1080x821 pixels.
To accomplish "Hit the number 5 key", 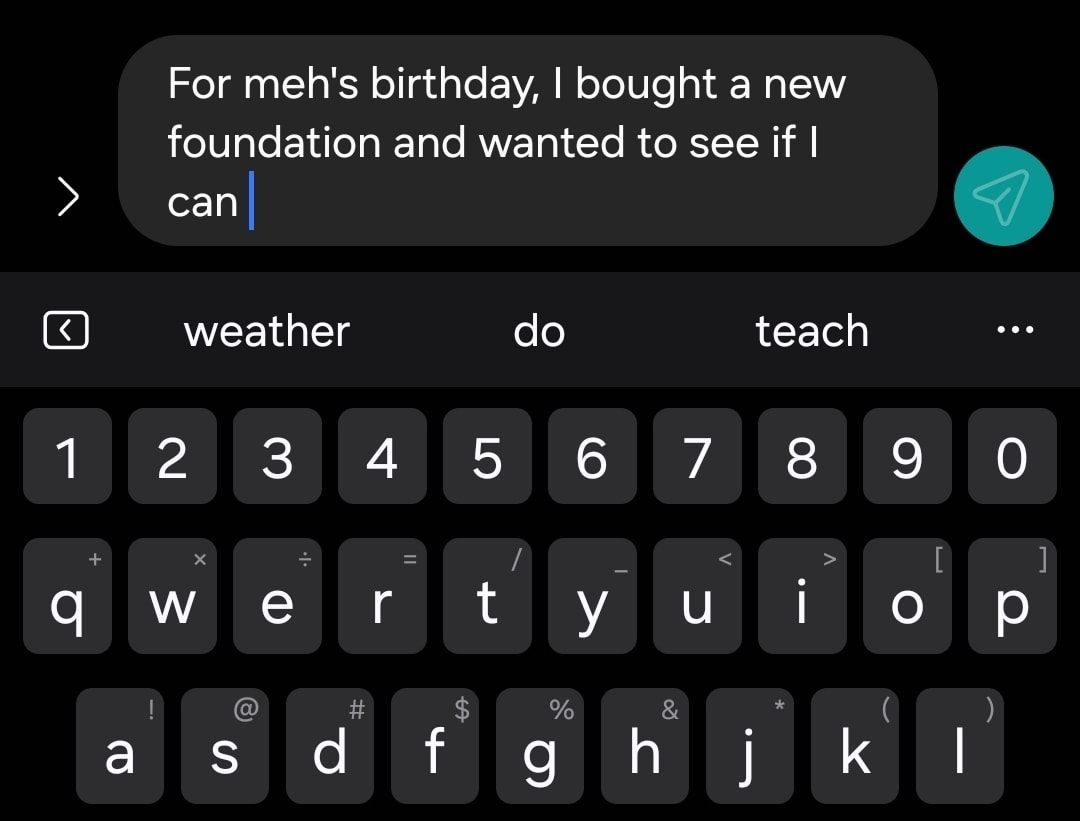I will coord(487,456).
